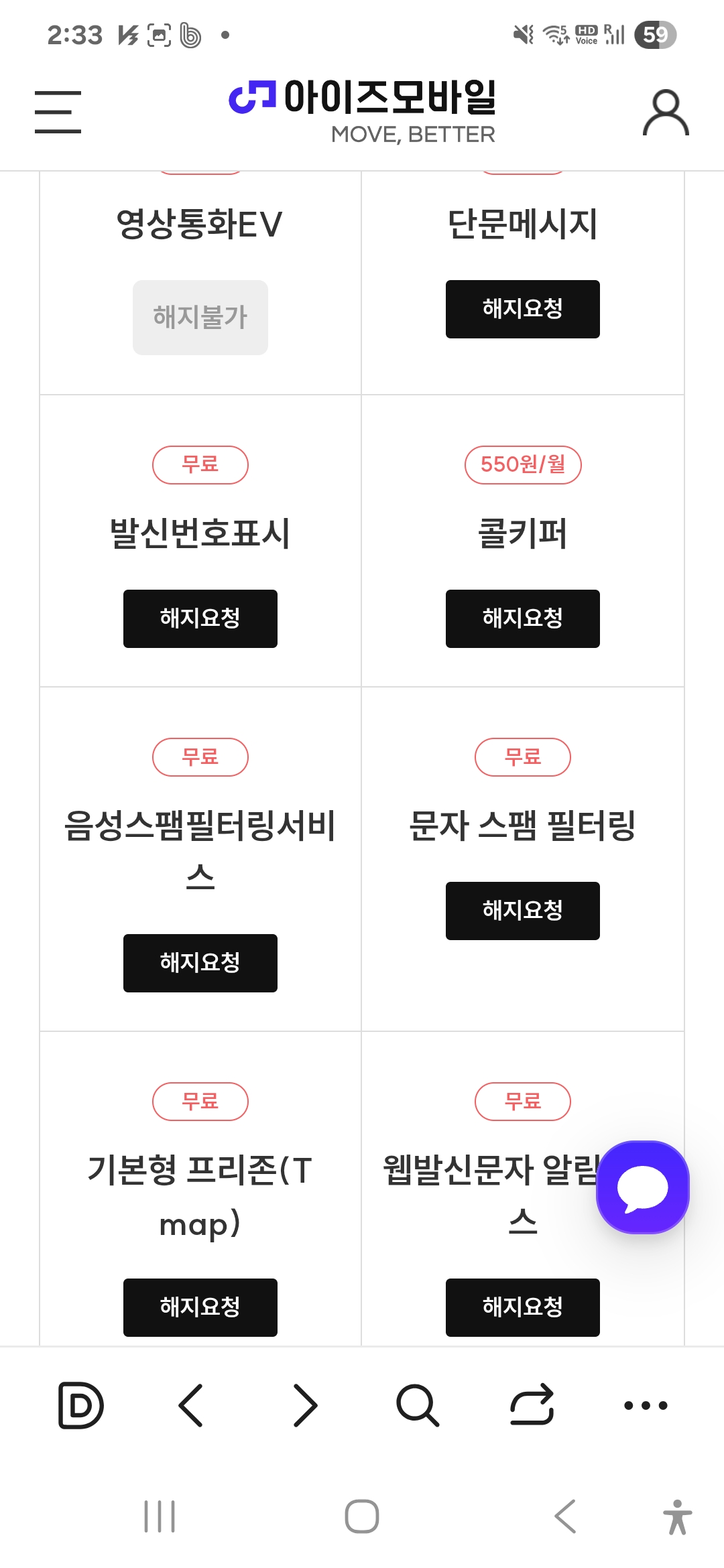Open browser search

point(418,1405)
